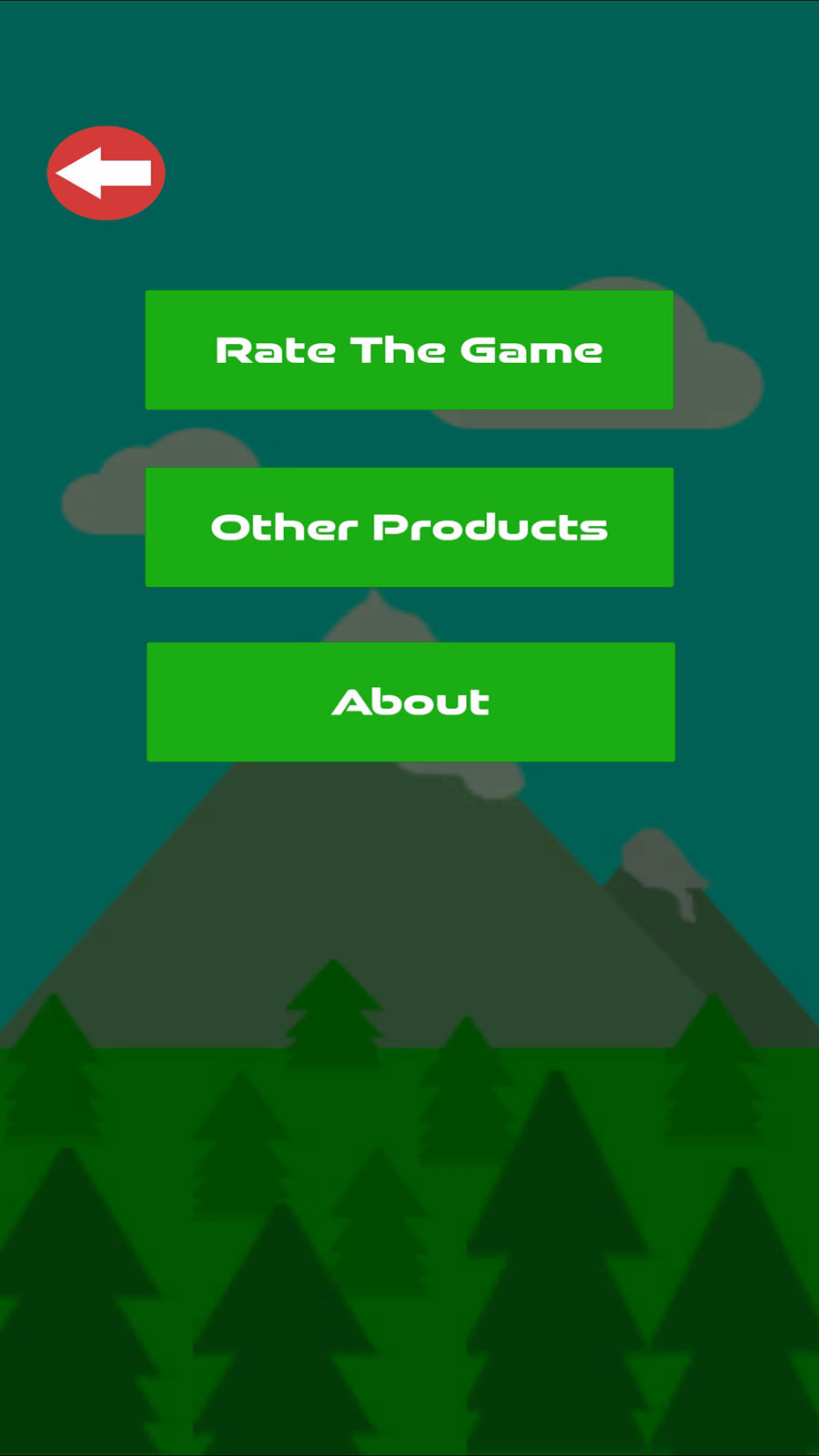Tap the Rate The Game button
Viewport: 819px width, 1456px height.
(x=409, y=350)
